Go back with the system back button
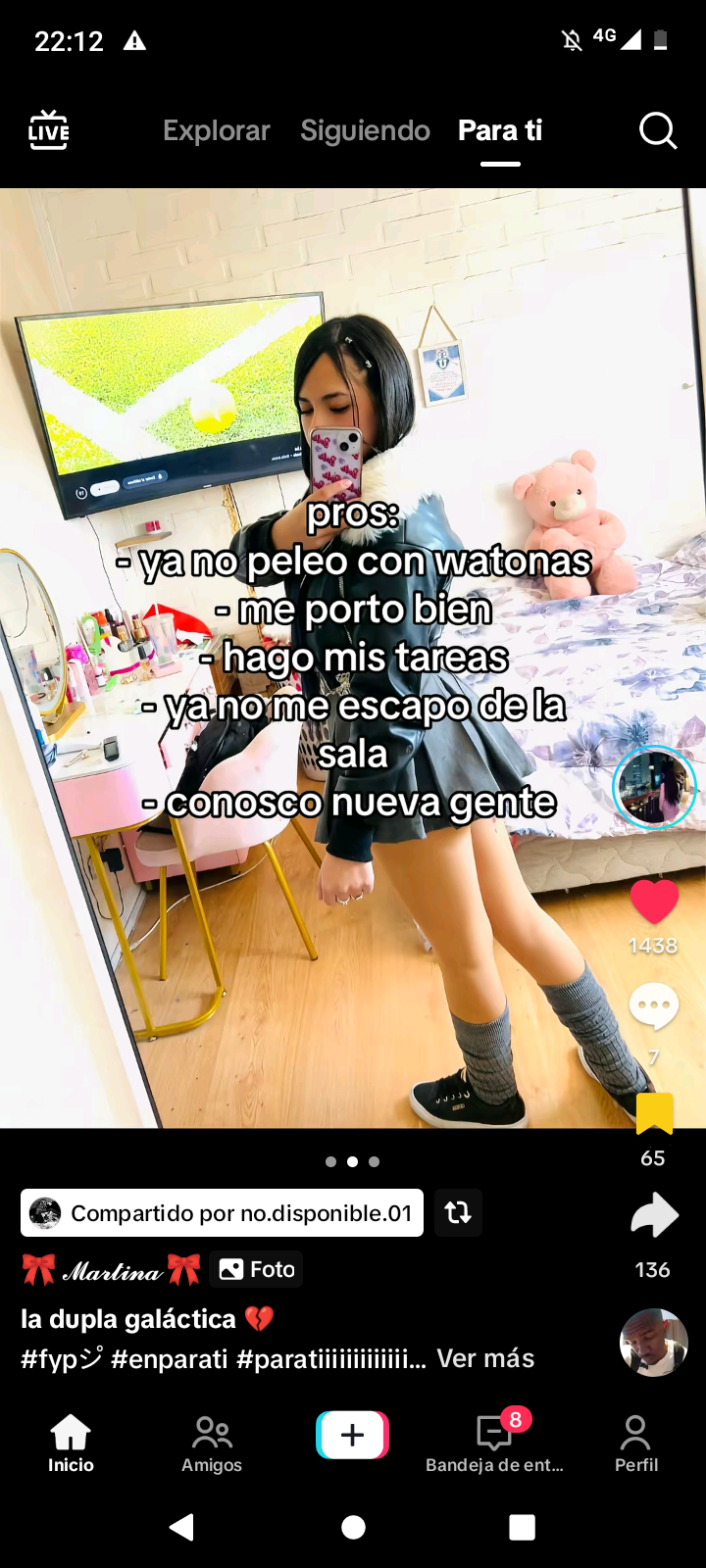 coord(182,1527)
